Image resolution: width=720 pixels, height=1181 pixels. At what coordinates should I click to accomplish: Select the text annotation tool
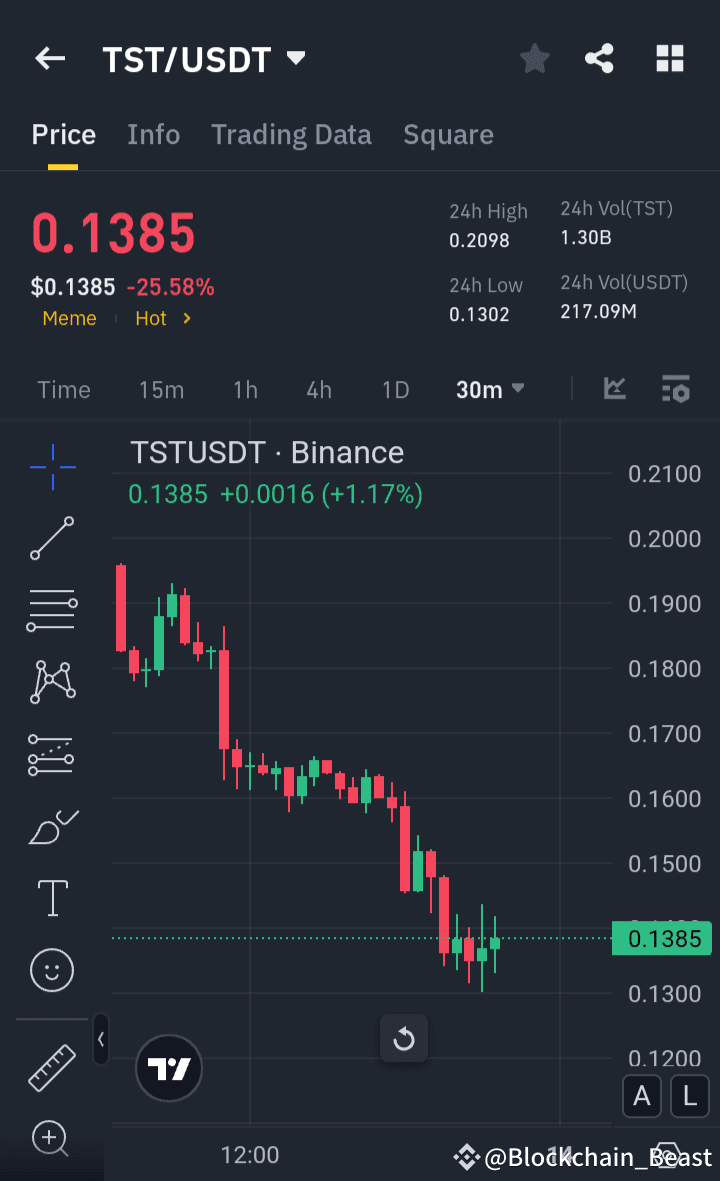point(52,897)
